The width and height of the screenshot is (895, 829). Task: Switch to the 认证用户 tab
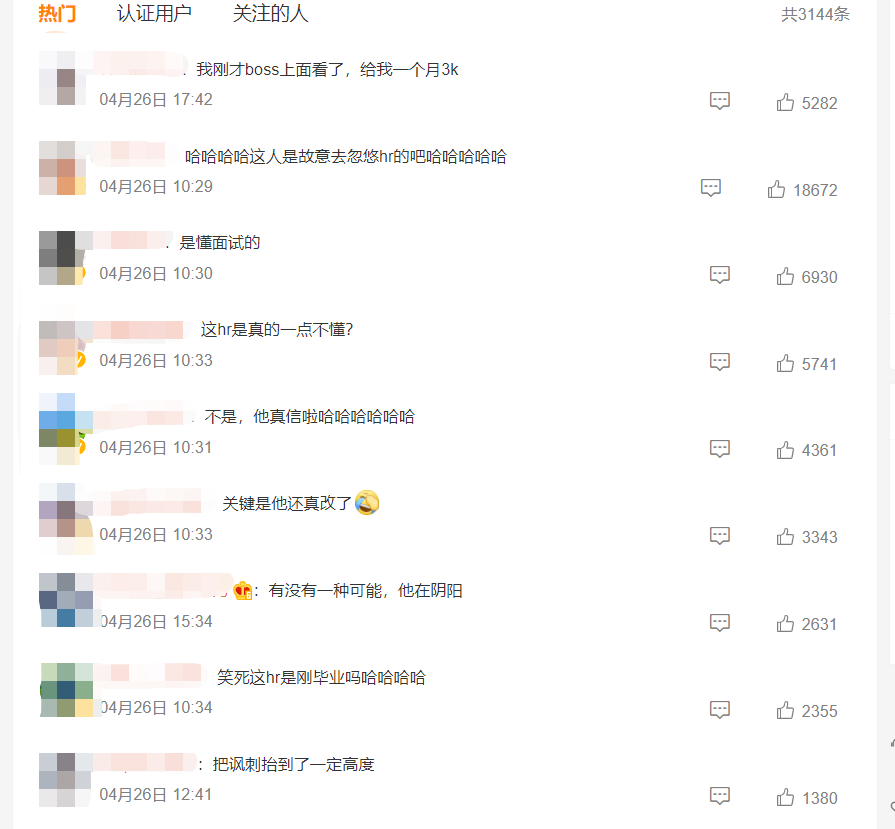154,14
